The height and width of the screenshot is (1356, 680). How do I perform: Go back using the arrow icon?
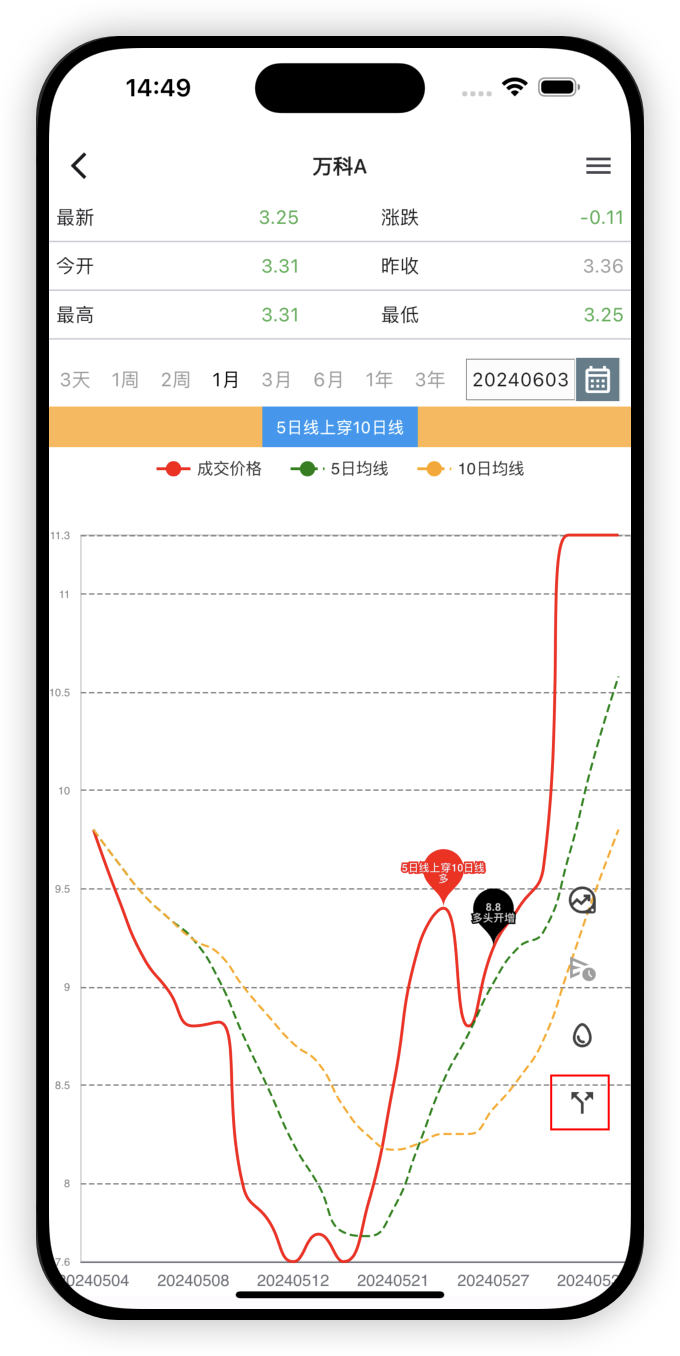(x=80, y=166)
